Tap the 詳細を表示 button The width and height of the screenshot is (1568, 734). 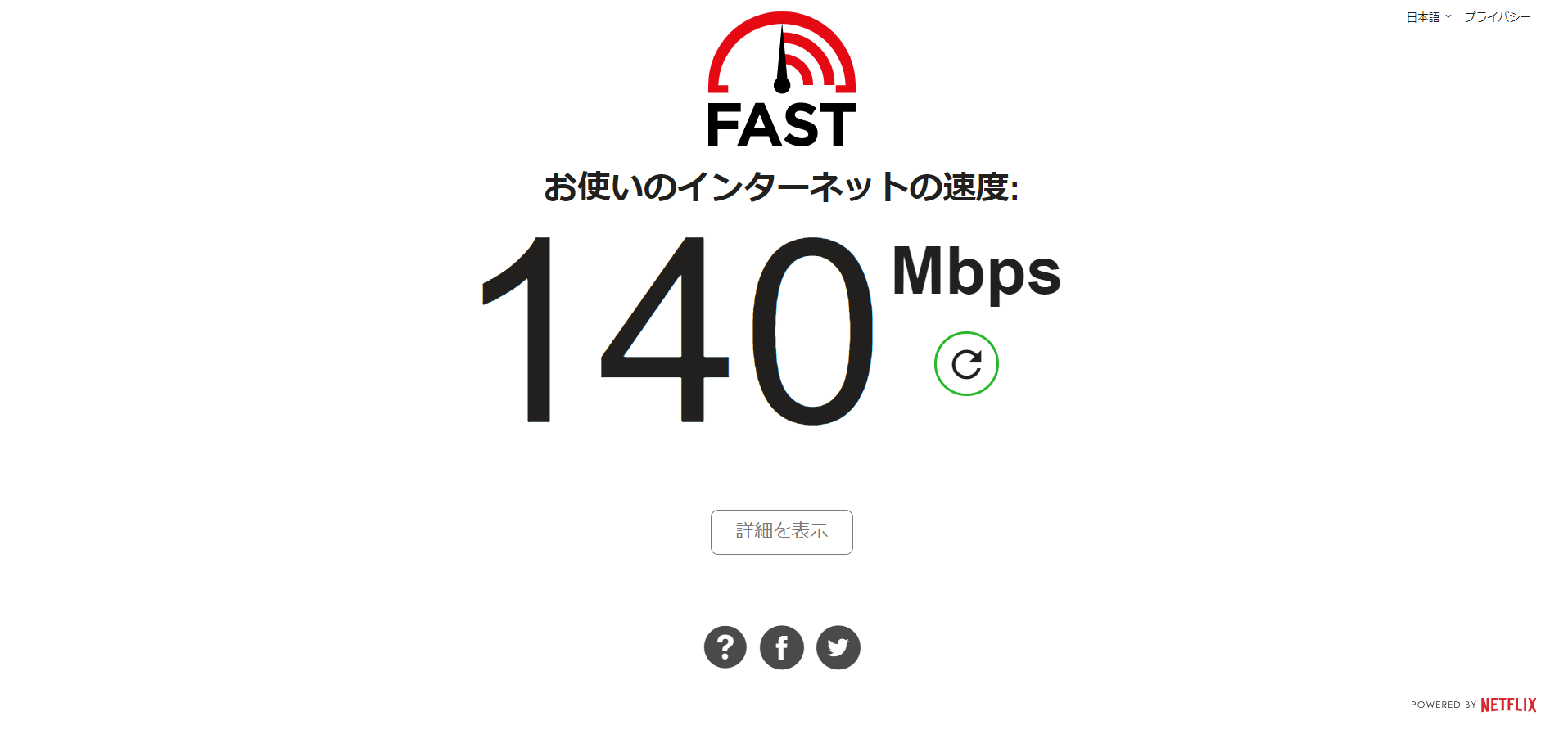click(x=781, y=532)
